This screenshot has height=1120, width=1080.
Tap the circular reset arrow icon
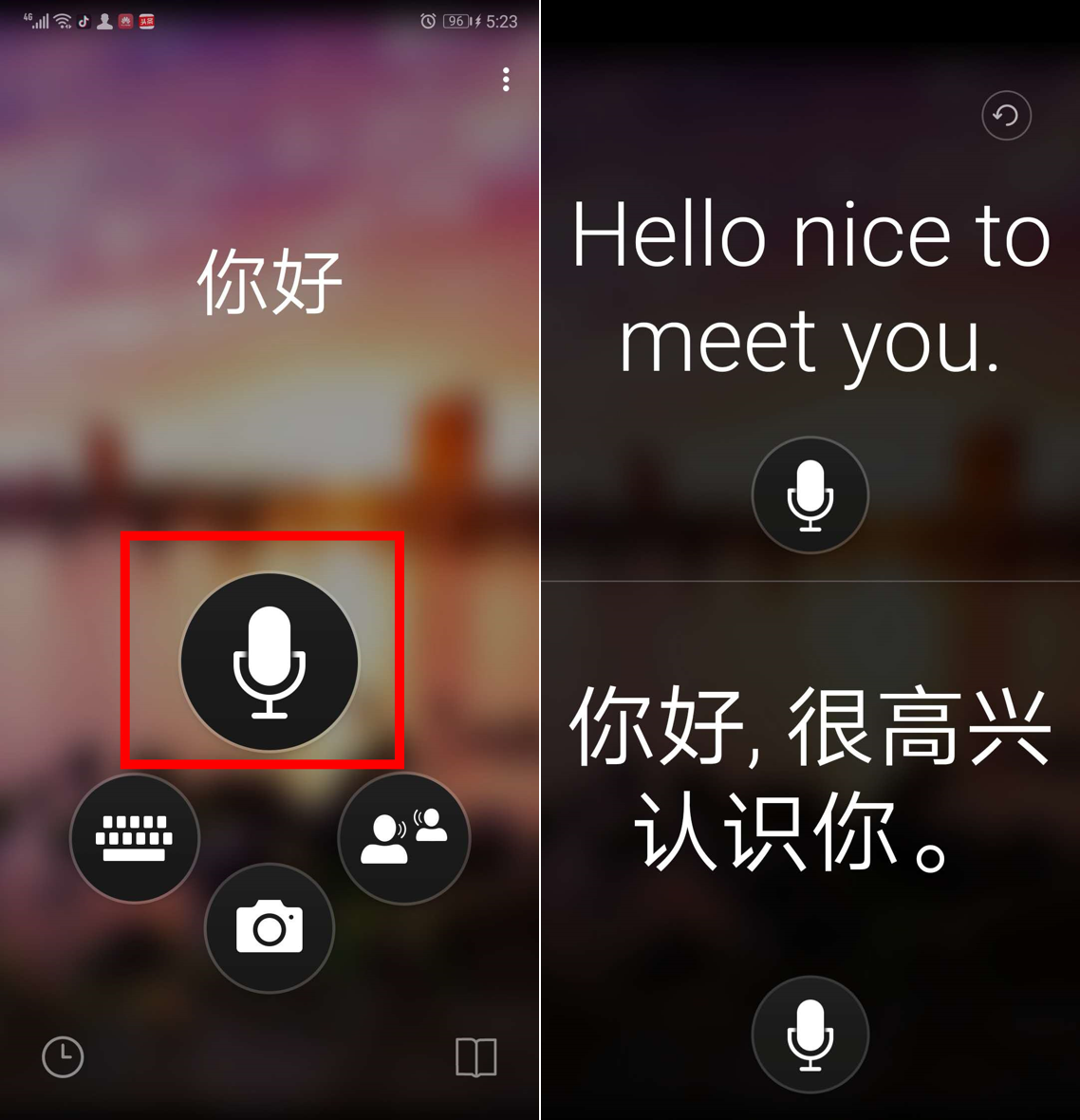click(1006, 116)
